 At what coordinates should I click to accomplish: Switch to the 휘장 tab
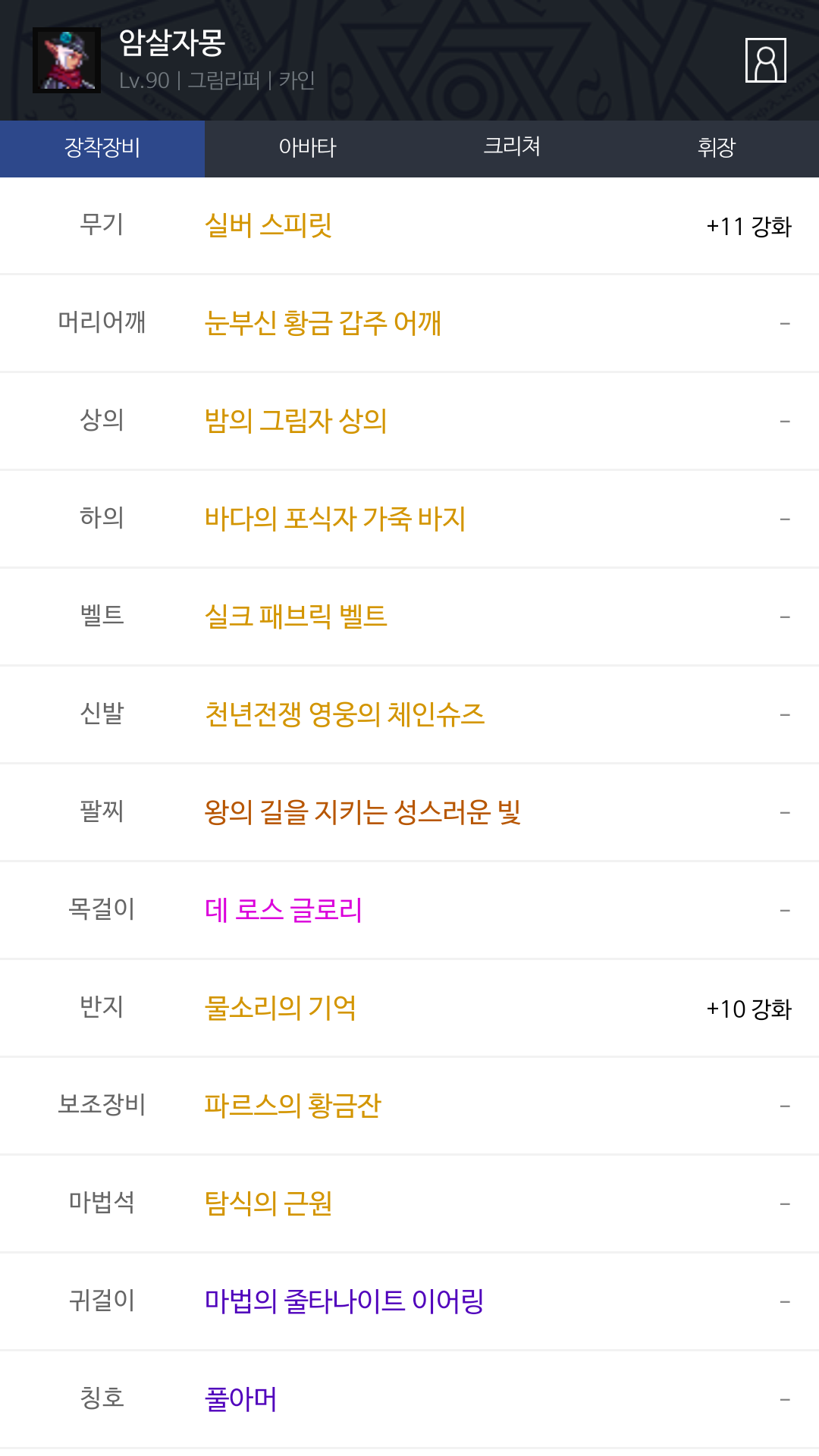coord(717,148)
